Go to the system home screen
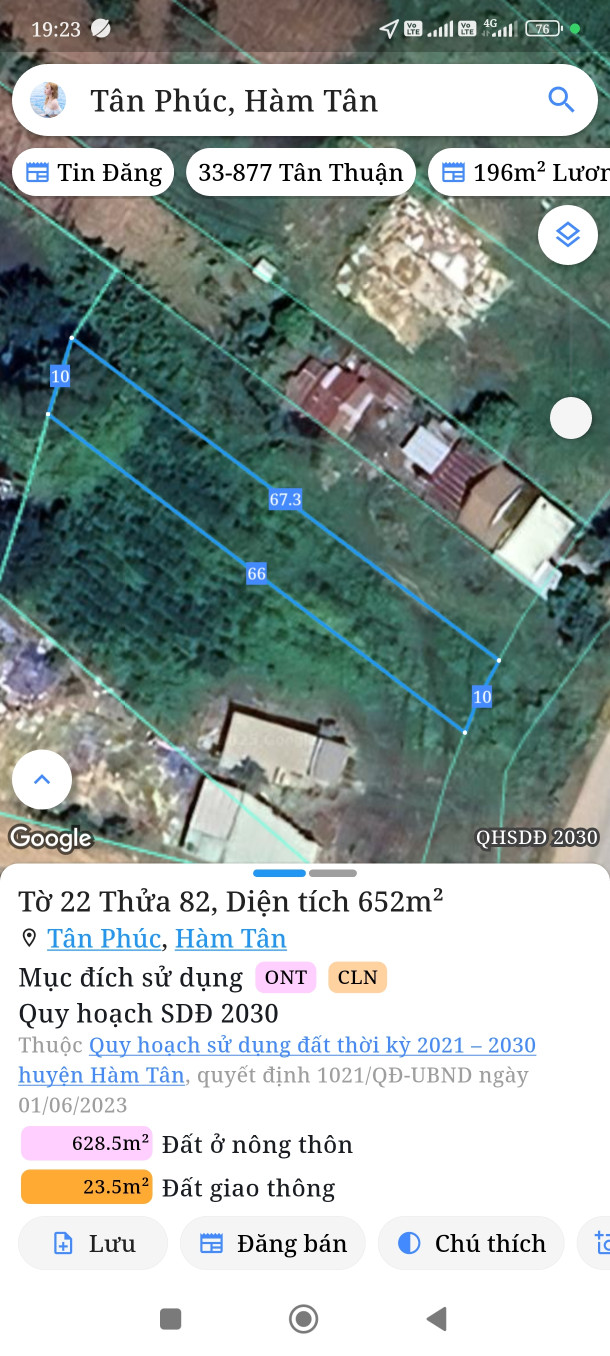 click(x=303, y=1319)
